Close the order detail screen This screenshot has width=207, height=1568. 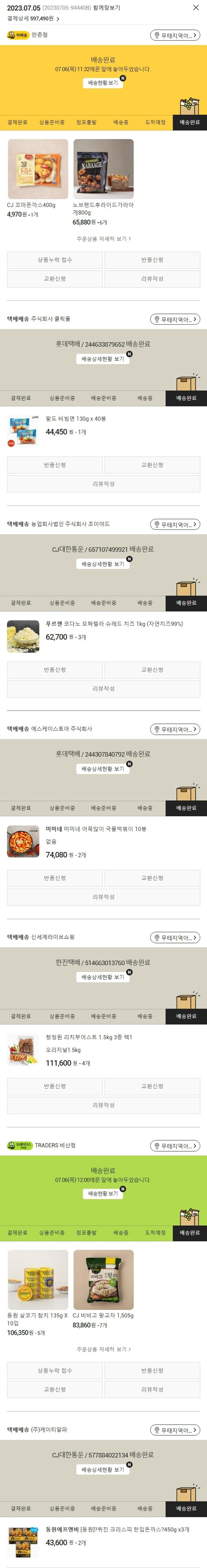pos(195,8)
